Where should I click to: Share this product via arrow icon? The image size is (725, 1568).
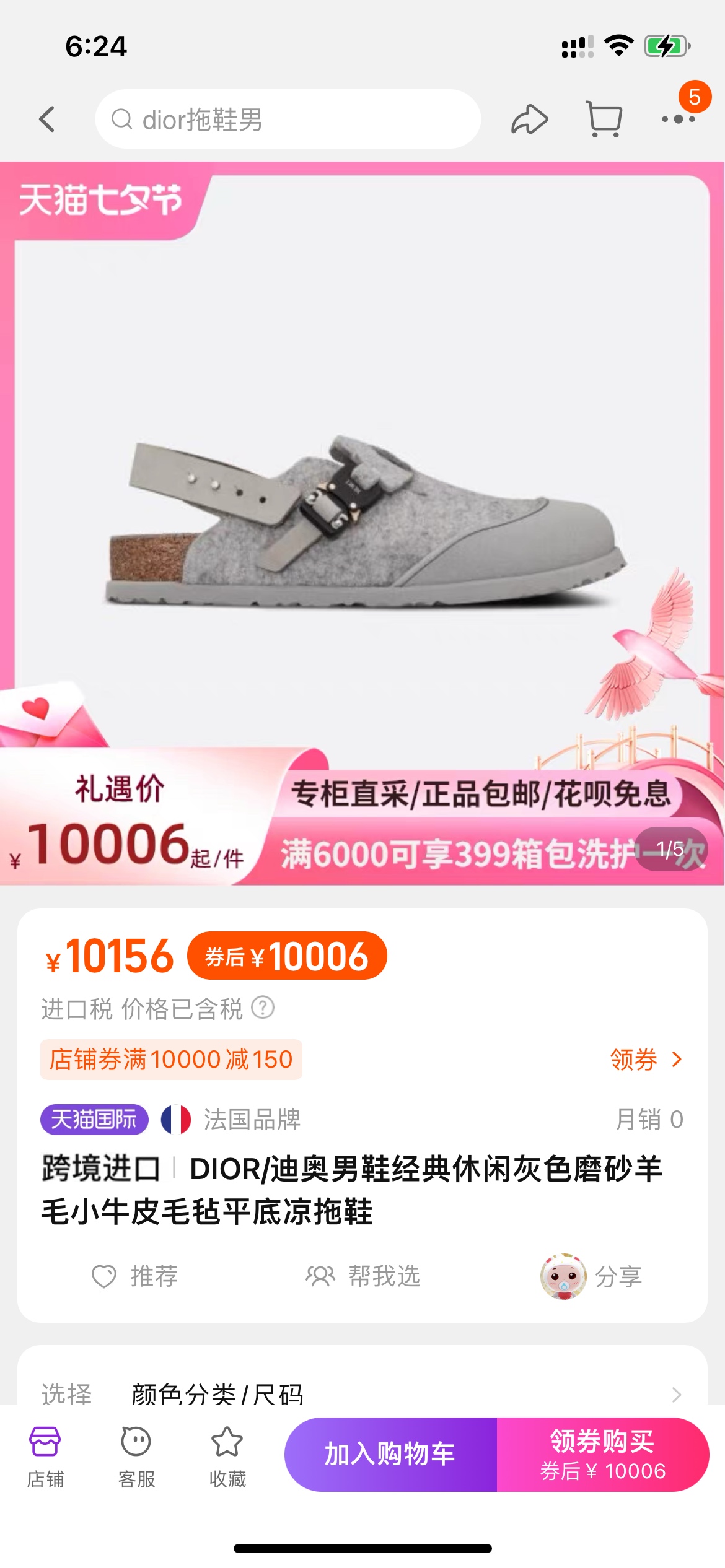(x=529, y=119)
